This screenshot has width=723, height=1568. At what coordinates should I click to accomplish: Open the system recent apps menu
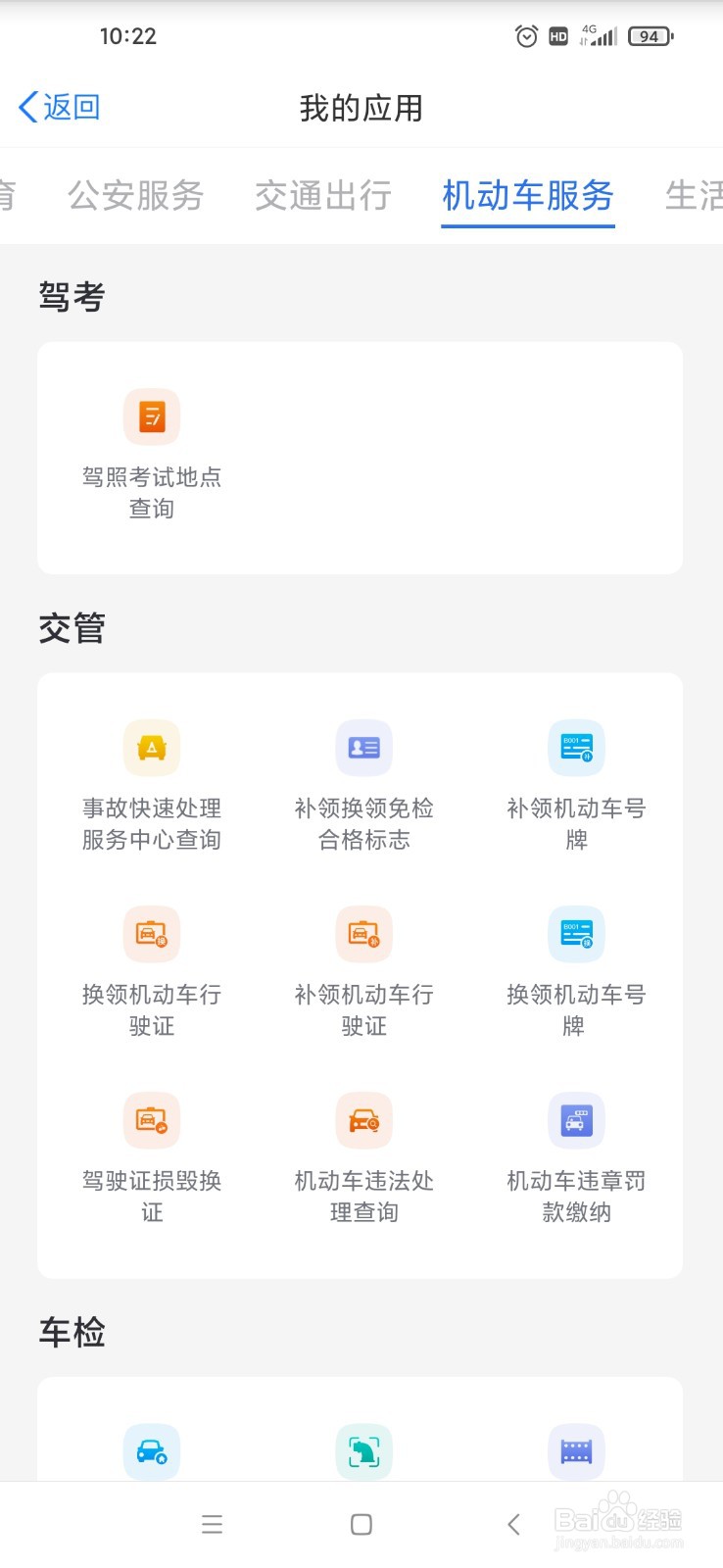[212, 1524]
